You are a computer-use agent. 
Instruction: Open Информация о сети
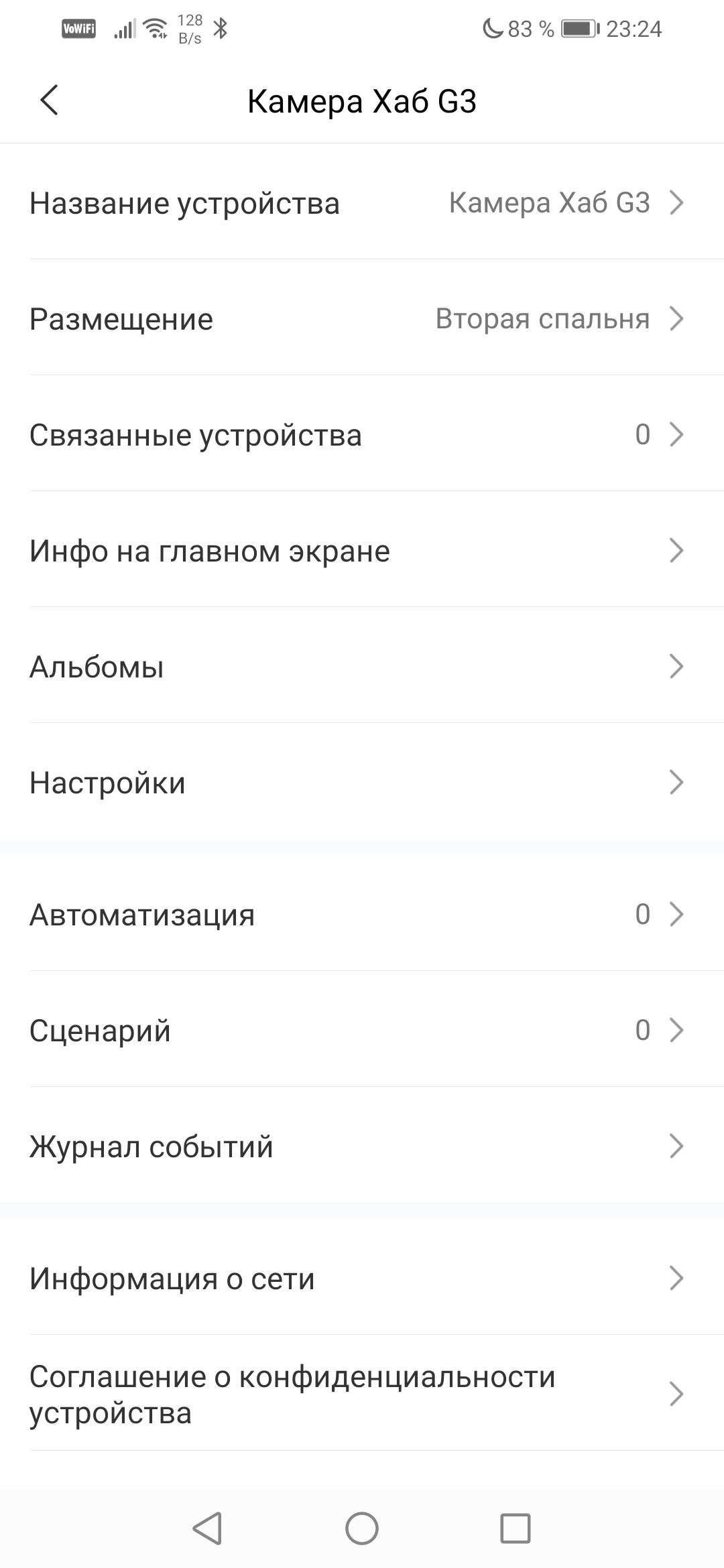[x=362, y=1279]
